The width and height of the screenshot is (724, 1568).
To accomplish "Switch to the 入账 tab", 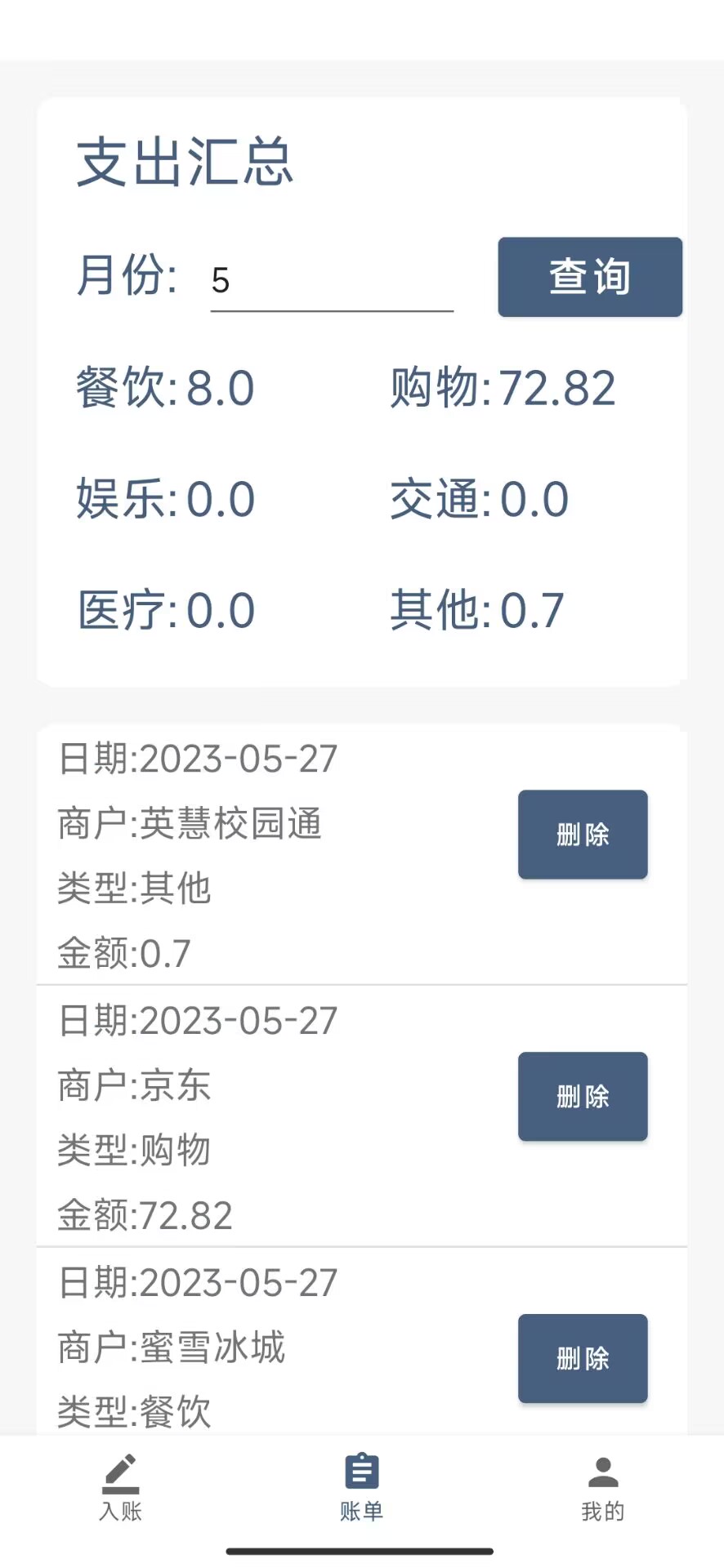I will pyautogui.click(x=121, y=1488).
